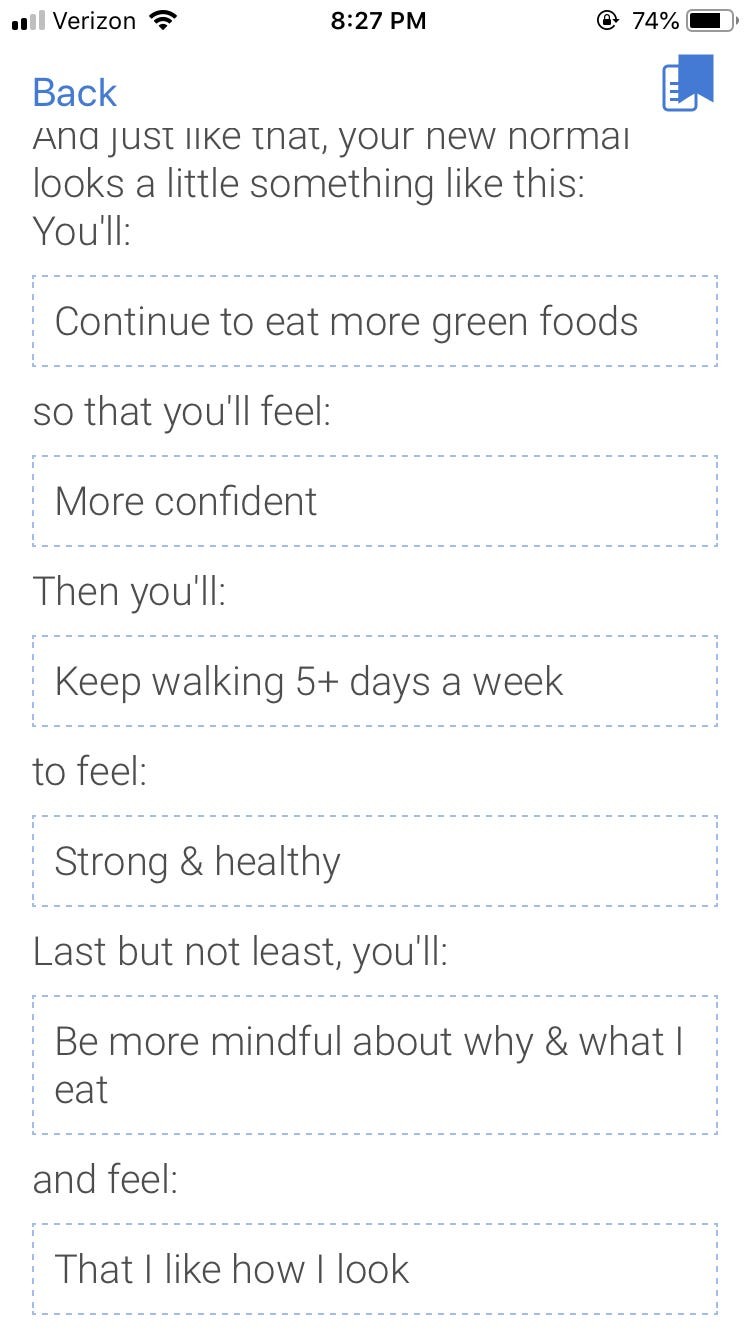This screenshot has width=750, height=1334.
Task: Select the 'Keep walking 5+ days a week' field
Action: [x=375, y=682]
